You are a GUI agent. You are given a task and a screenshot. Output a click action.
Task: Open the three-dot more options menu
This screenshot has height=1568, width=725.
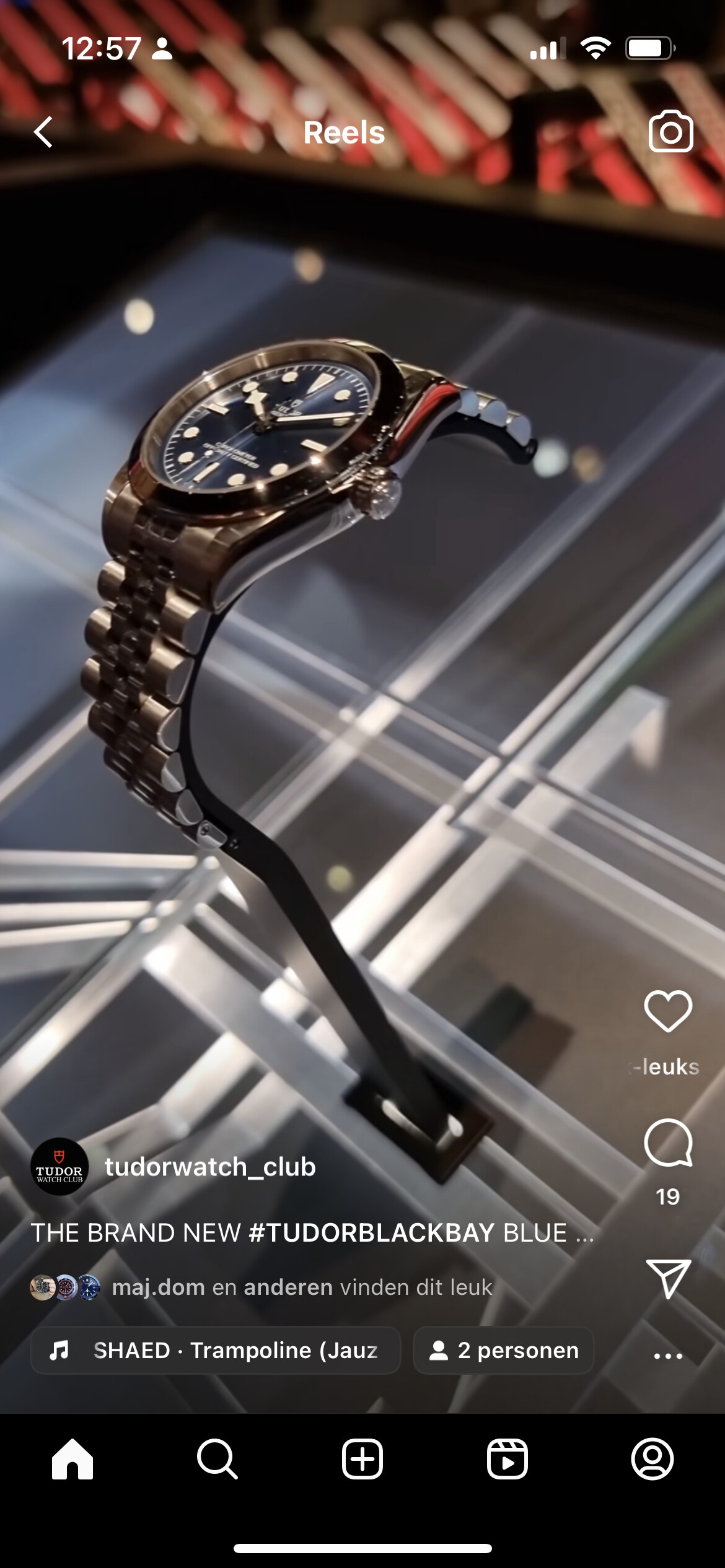tap(668, 1356)
